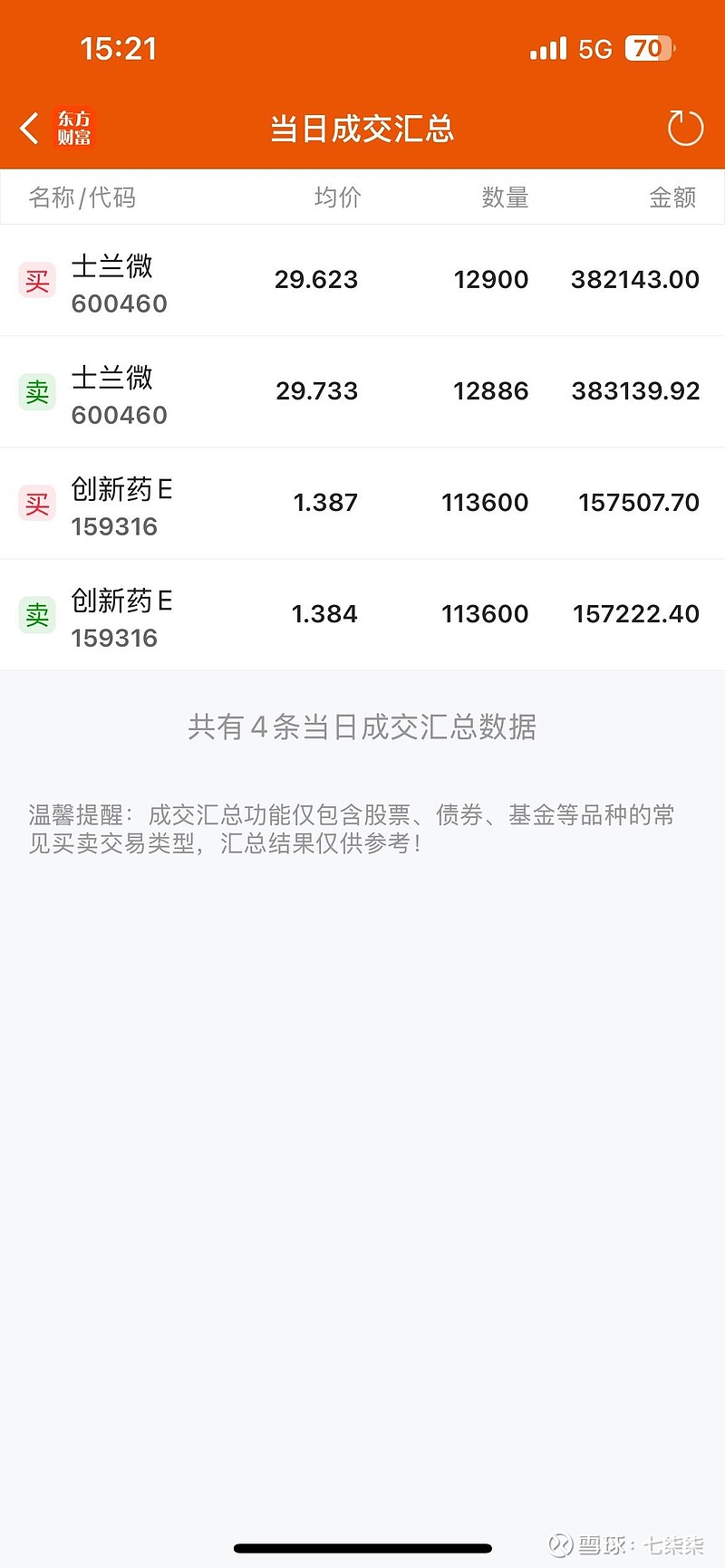725x1568 pixels.
Task: Tap the home indicator bar at bottom
Action: (x=362, y=1547)
